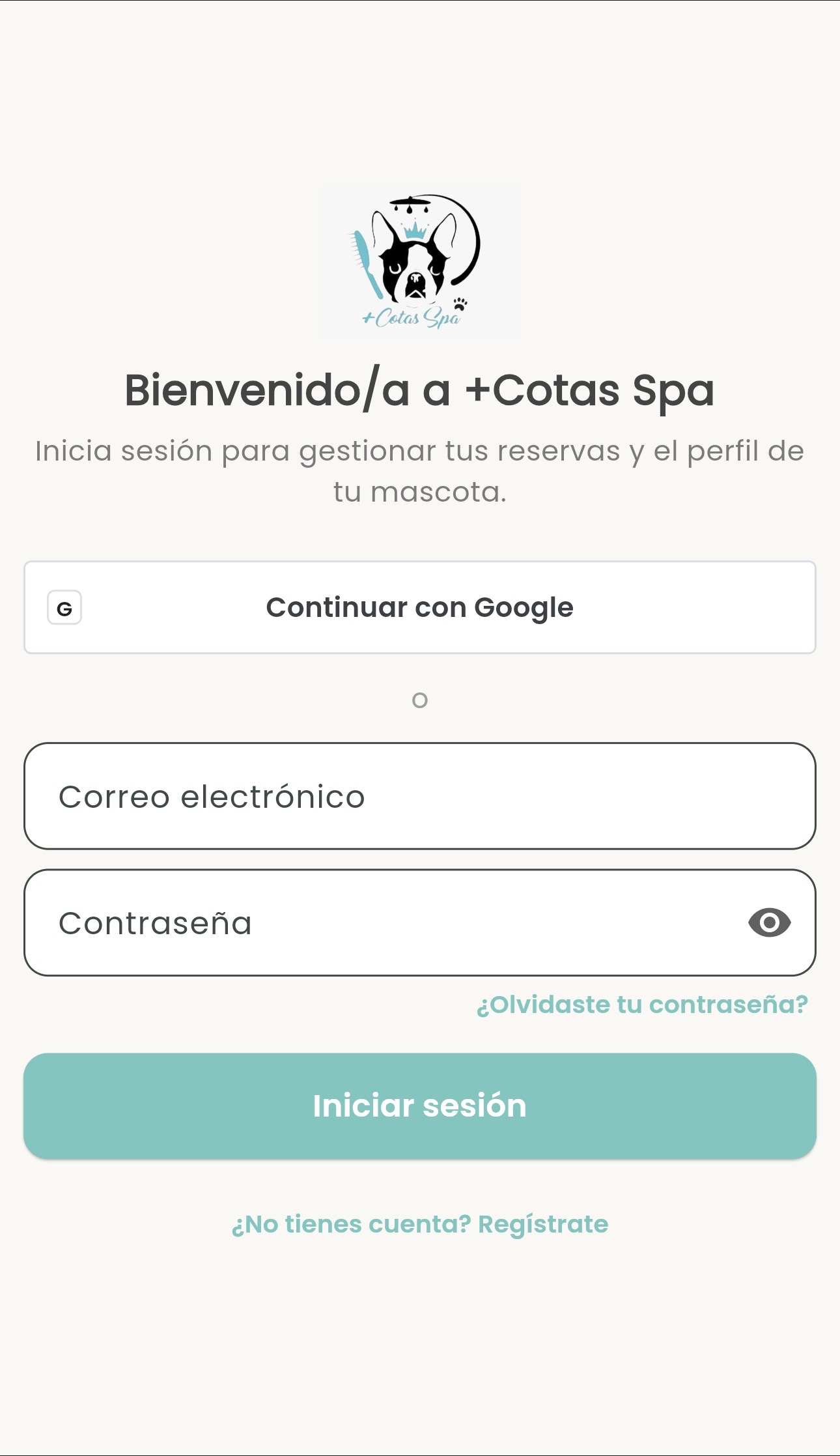Select the paw print in the logo

coord(460,304)
